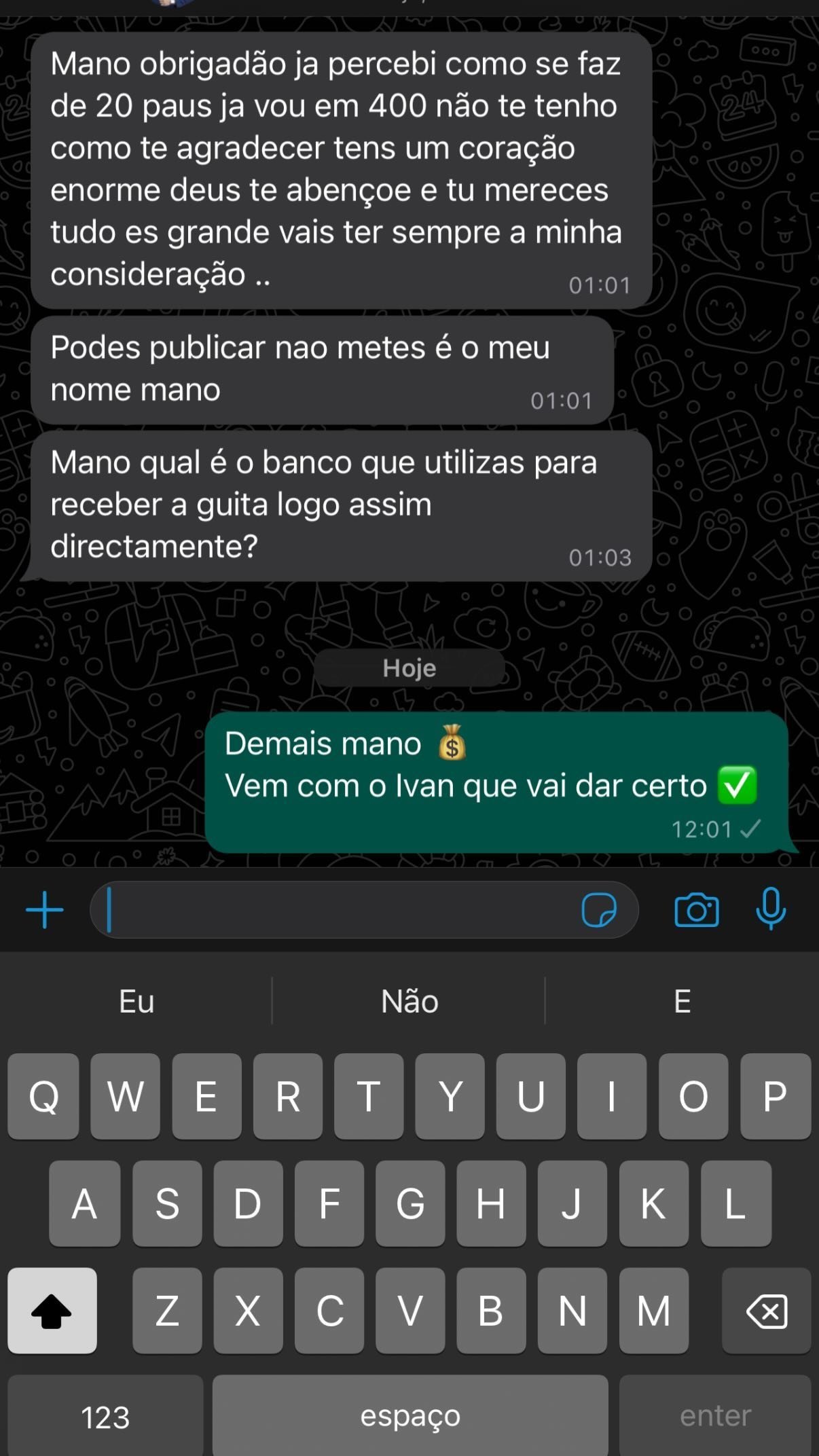The width and height of the screenshot is (819, 1456).
Task: Insert the suggested word "Eu"
Action: (x=136, y=1001)
